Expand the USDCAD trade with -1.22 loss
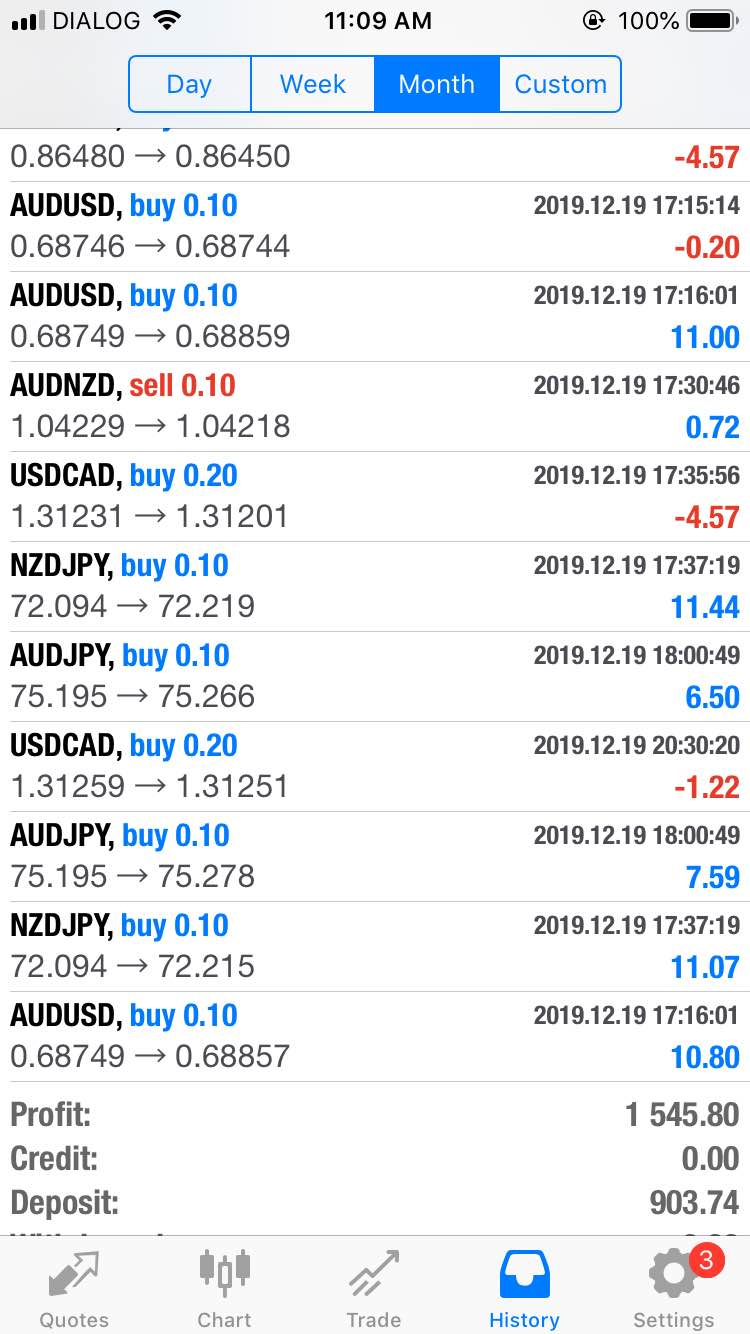The width and height of the screenshot is (750, 1334). (x=375, y=767)
